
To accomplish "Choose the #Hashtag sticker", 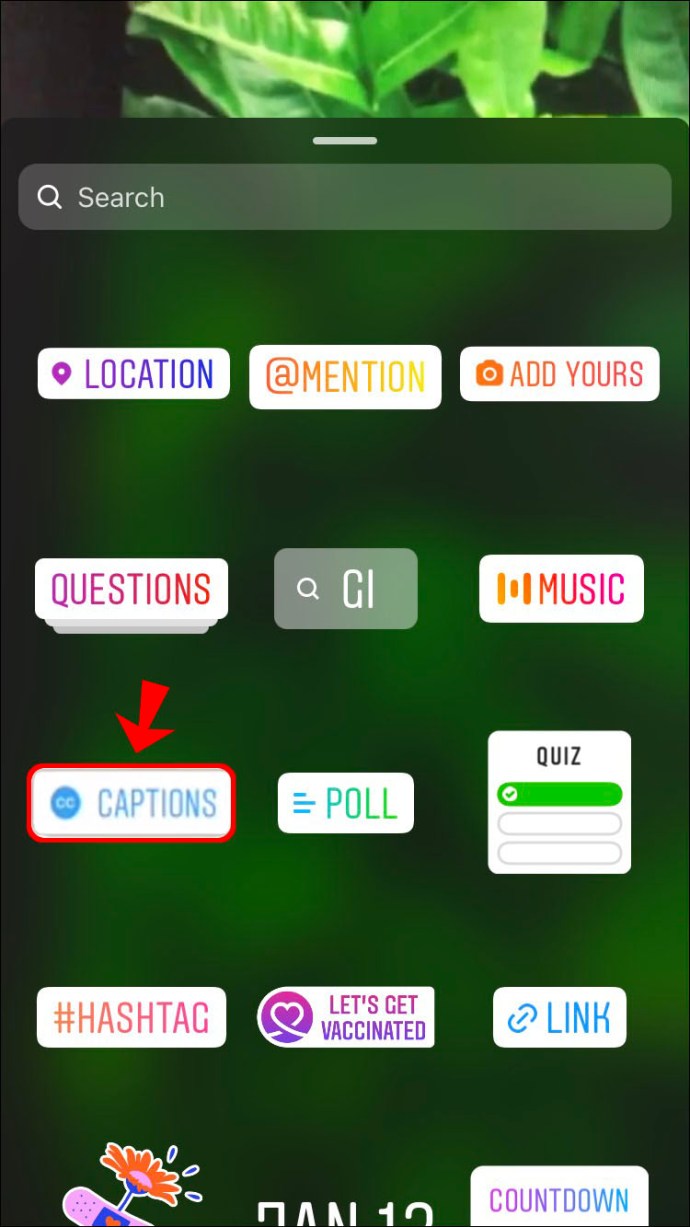I will pyautogui.click(x=131, y=1017).
